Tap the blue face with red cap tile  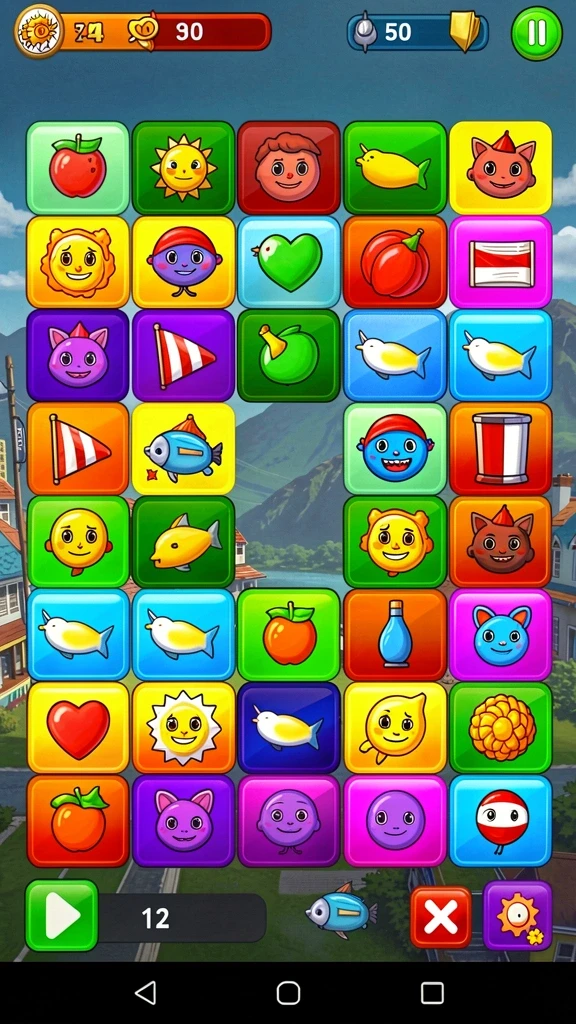pos(395,448)
